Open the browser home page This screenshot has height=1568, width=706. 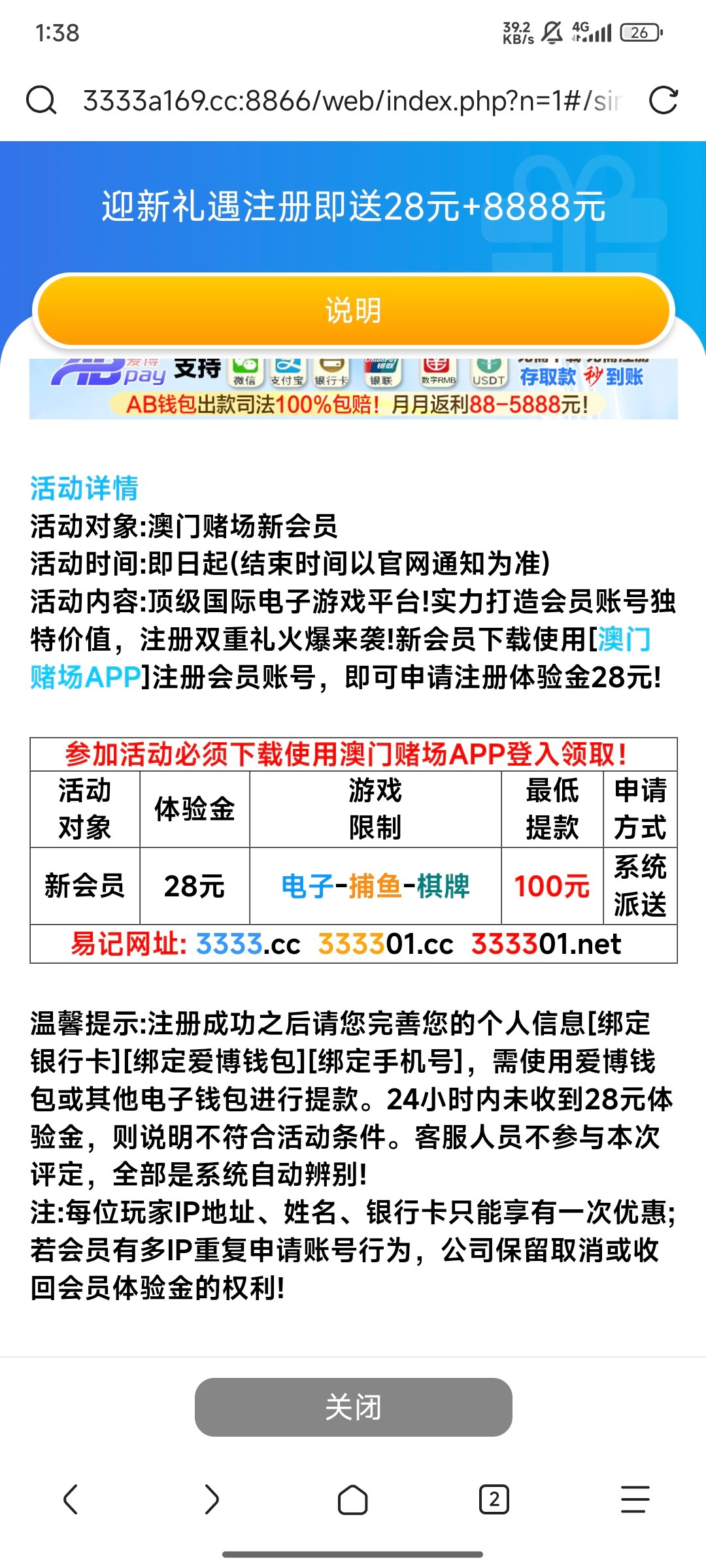353,1499
